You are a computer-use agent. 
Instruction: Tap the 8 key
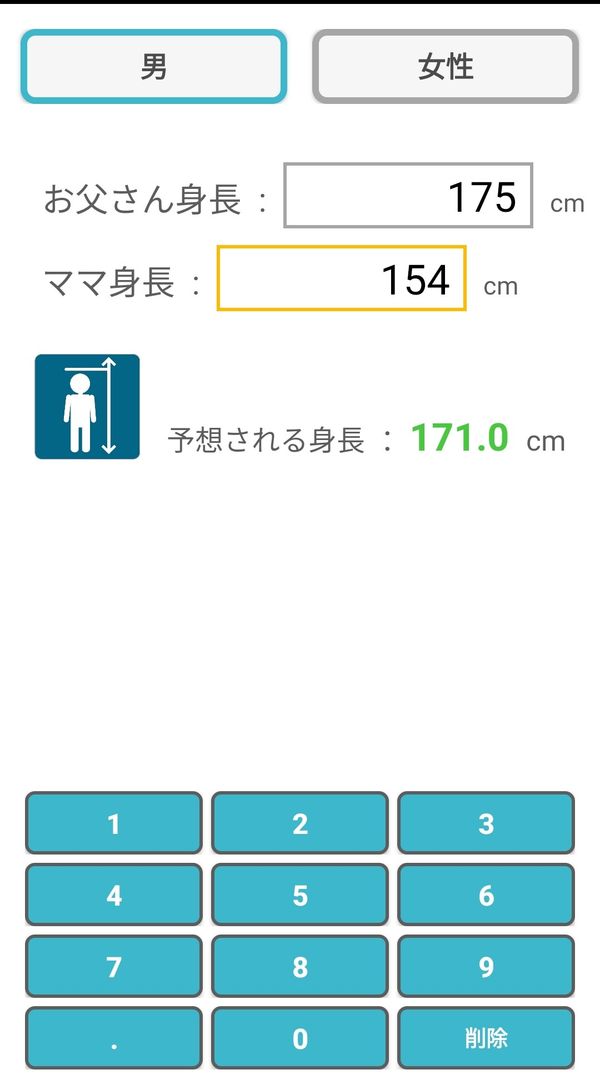(300, 966)
